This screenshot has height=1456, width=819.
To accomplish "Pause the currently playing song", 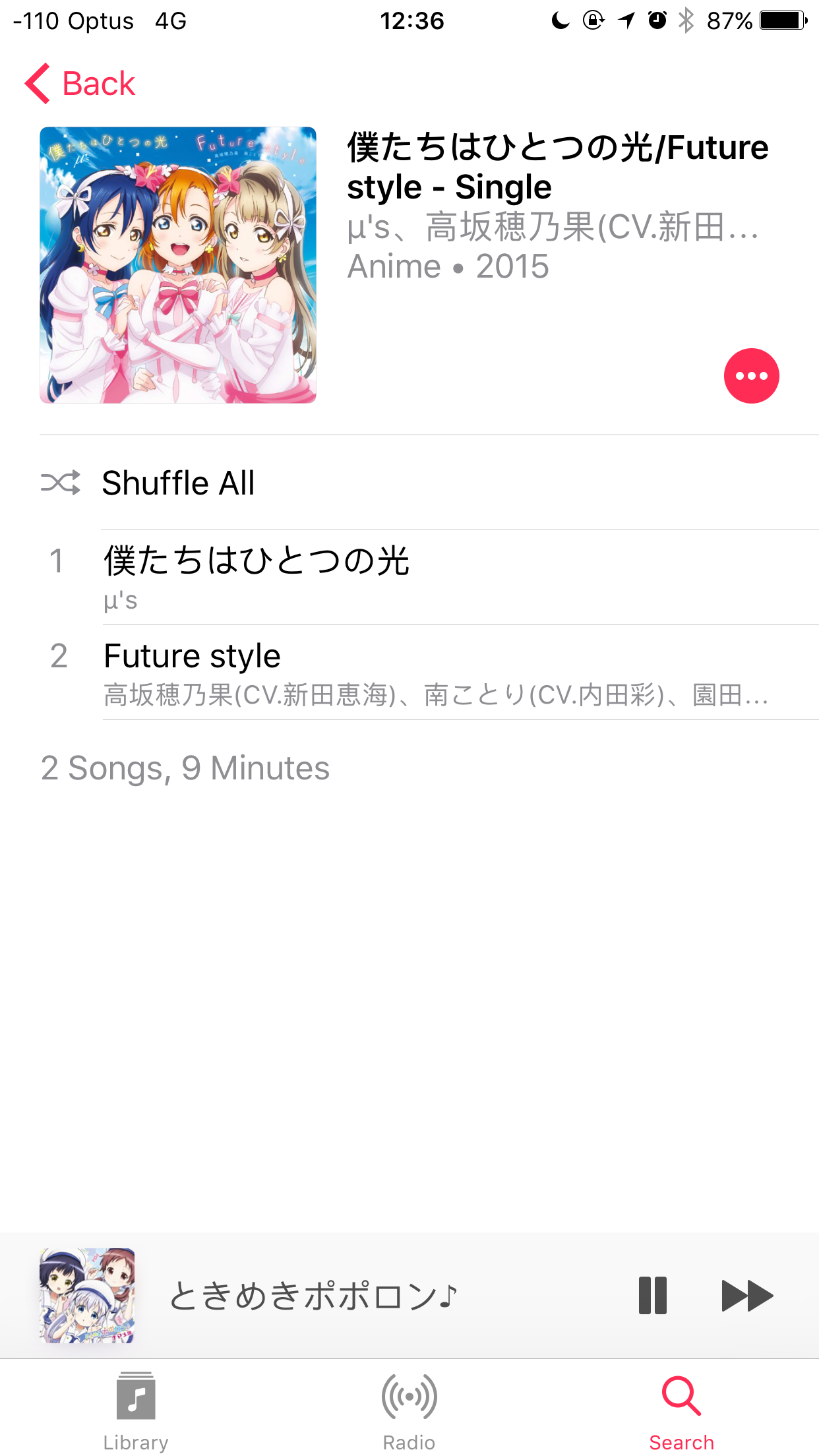I will [653, 1296].
